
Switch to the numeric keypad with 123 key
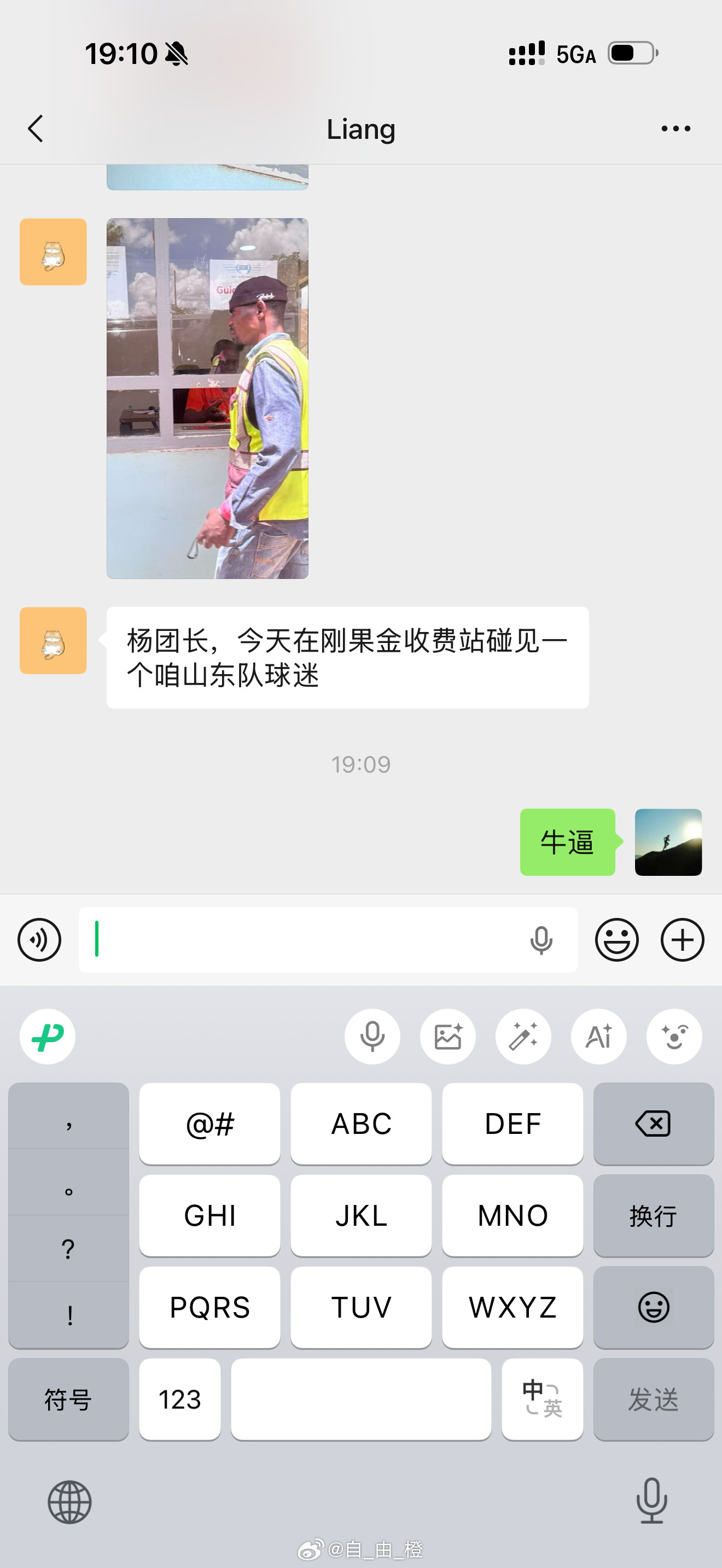click(179, 1400)
